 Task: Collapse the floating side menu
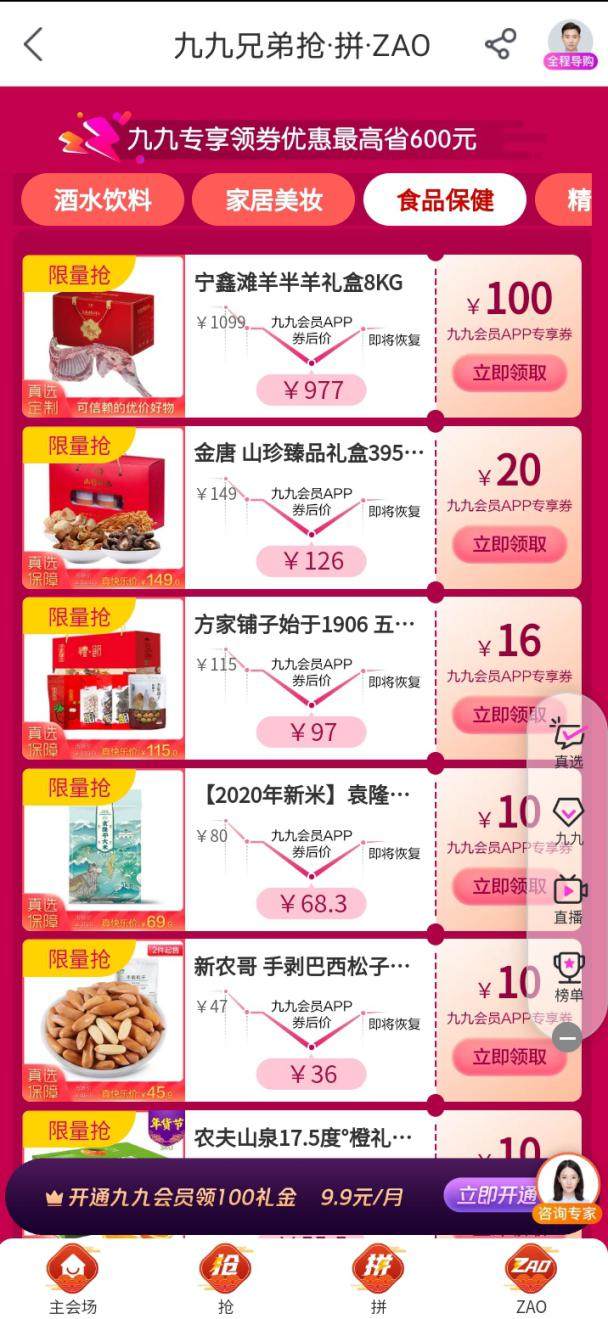[567, 1037]
